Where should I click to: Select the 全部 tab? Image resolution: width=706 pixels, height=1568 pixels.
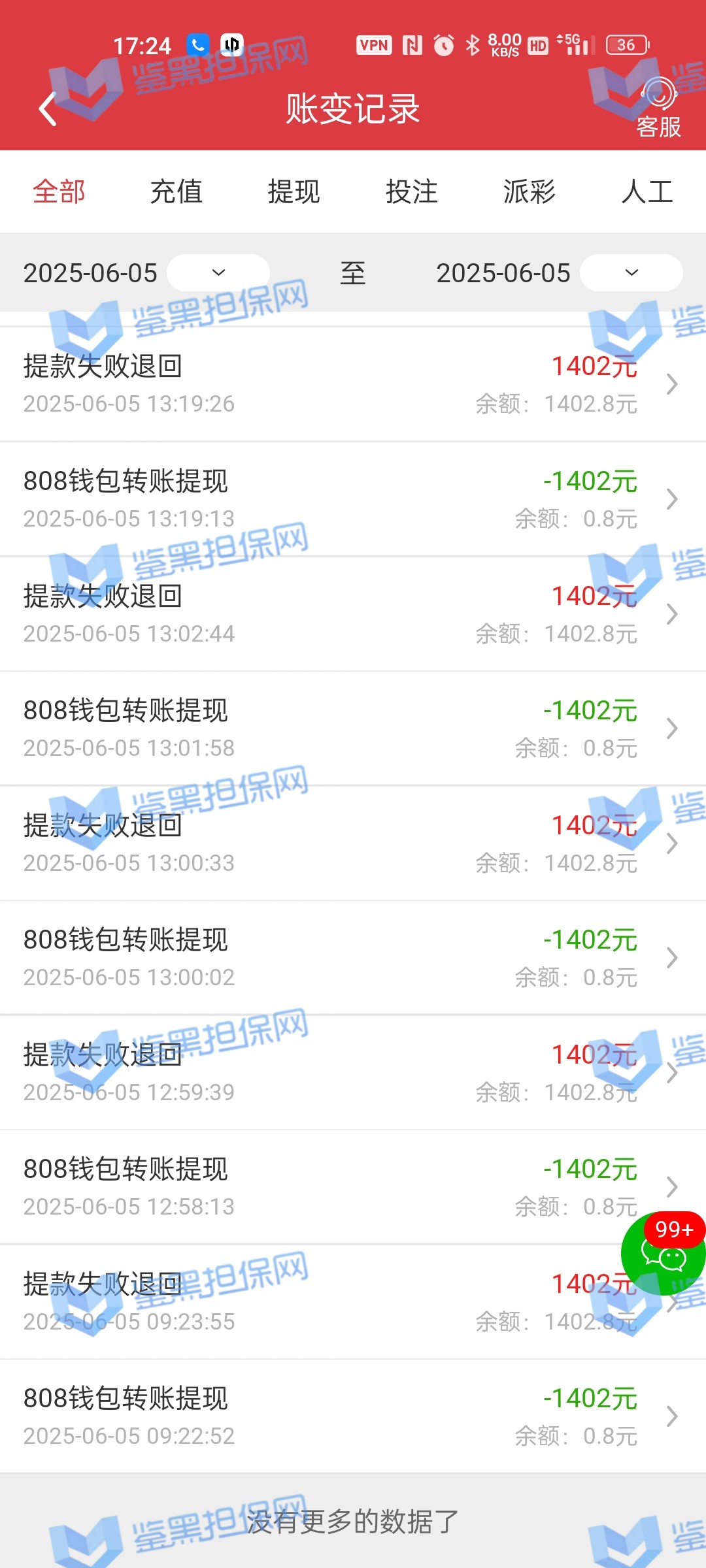[x=59, y=192]
